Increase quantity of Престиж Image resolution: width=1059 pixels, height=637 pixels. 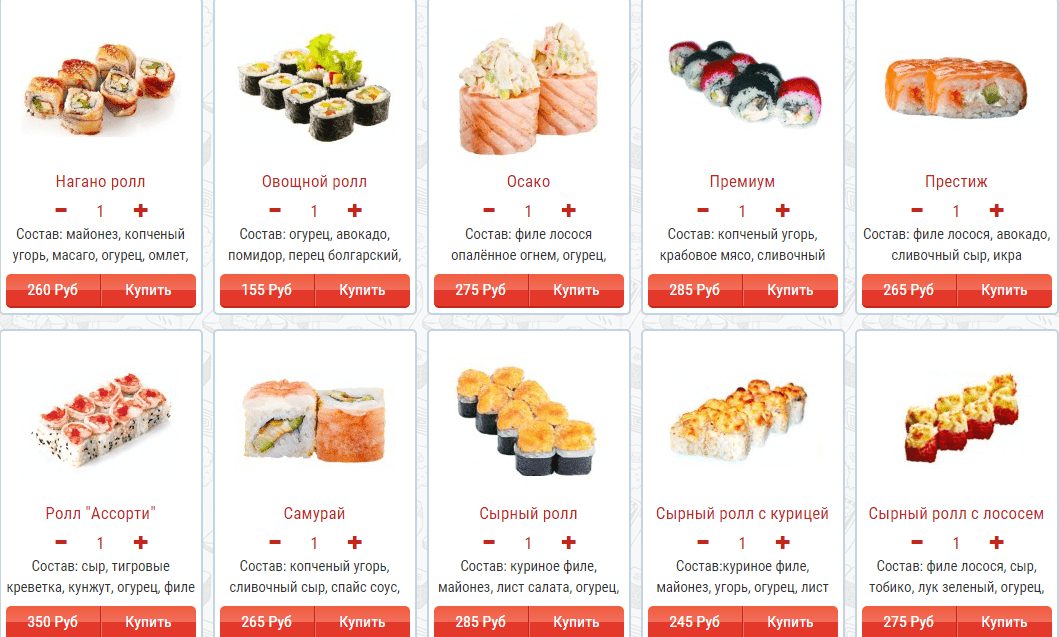tap(996, 211)
